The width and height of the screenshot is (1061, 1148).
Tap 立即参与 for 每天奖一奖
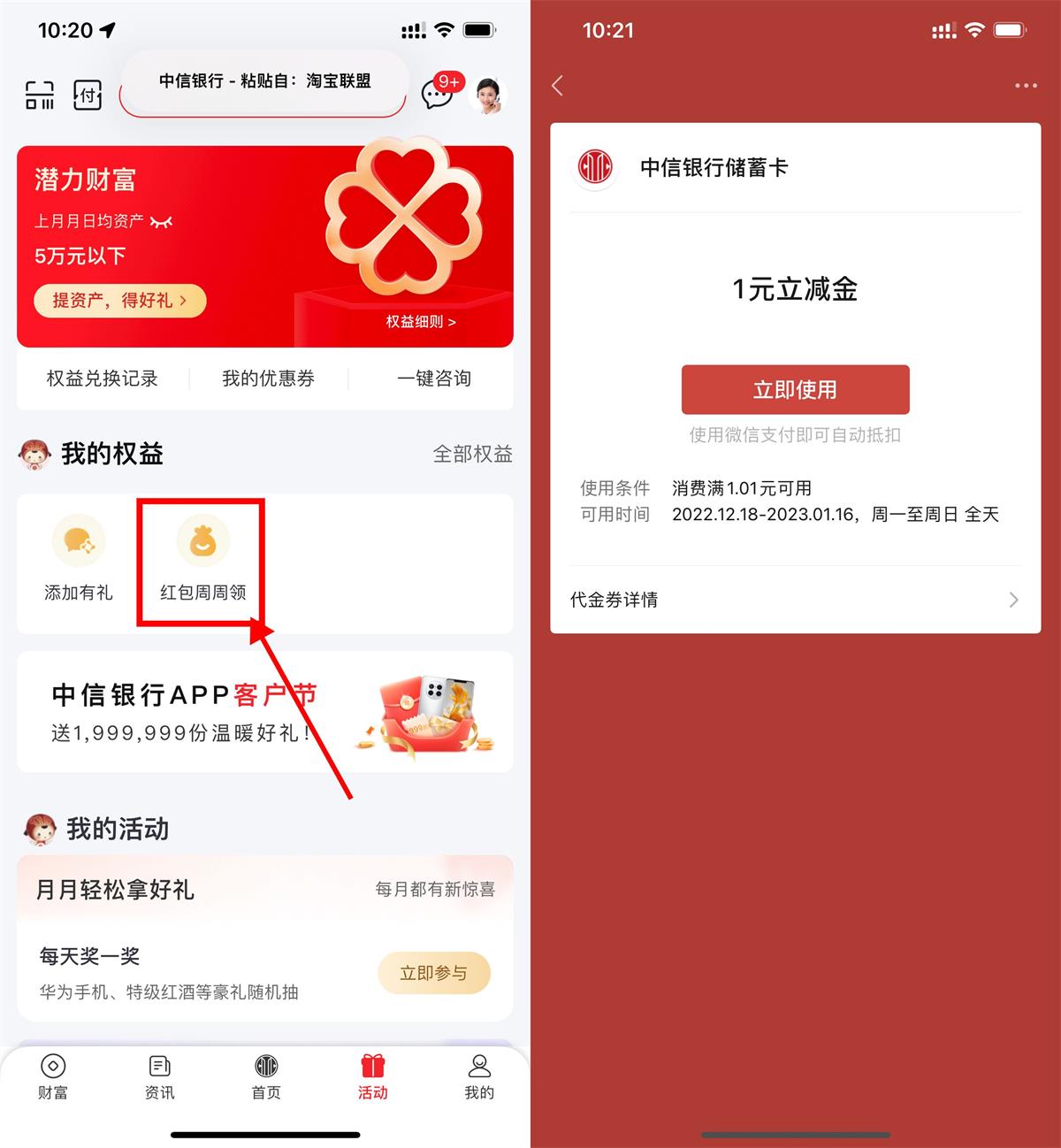[433, 973]
